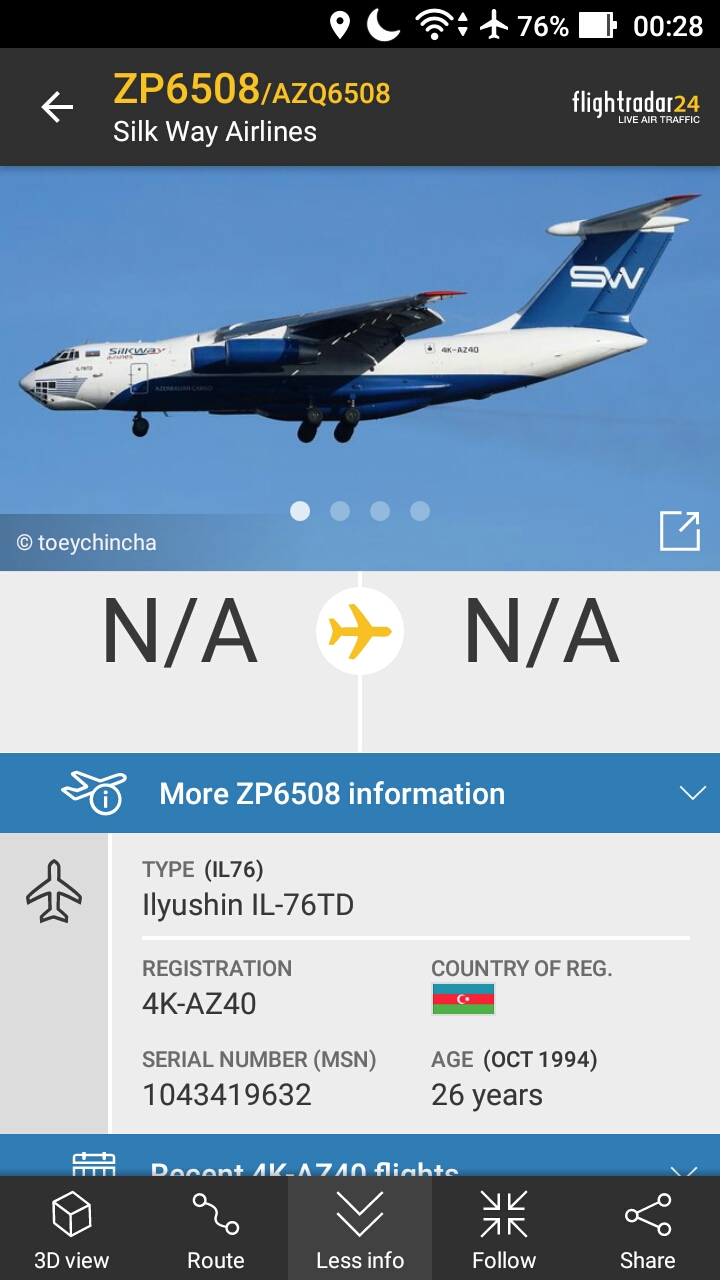Tap Less info to collapse details
The width and height of the screenshot is (720, 1280).
click(x=360, y=1229)
